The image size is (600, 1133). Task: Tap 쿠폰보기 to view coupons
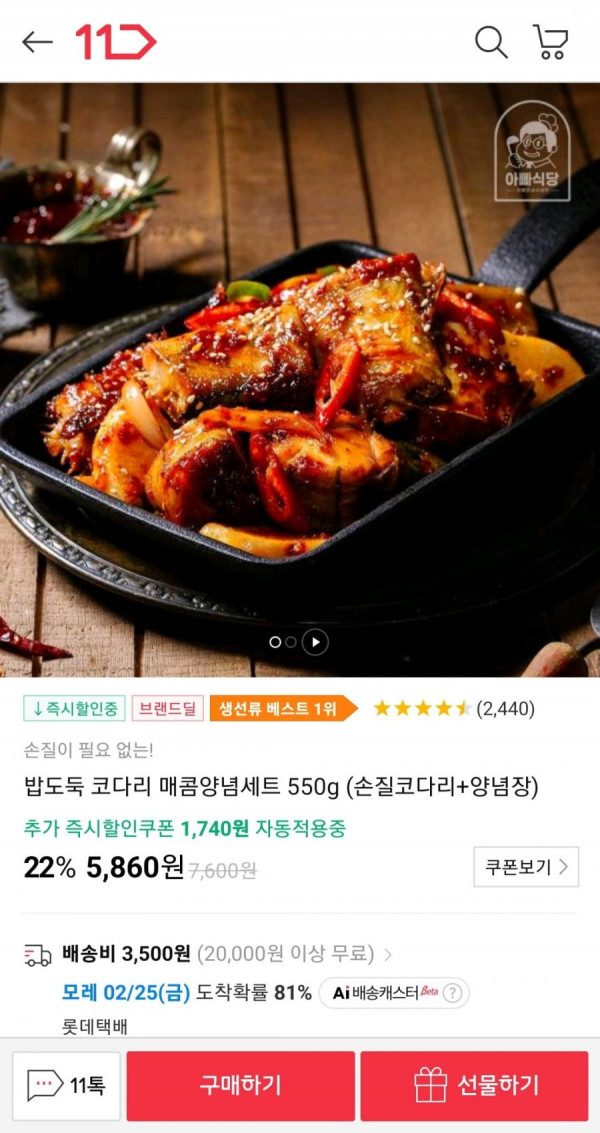coord(526,867)
